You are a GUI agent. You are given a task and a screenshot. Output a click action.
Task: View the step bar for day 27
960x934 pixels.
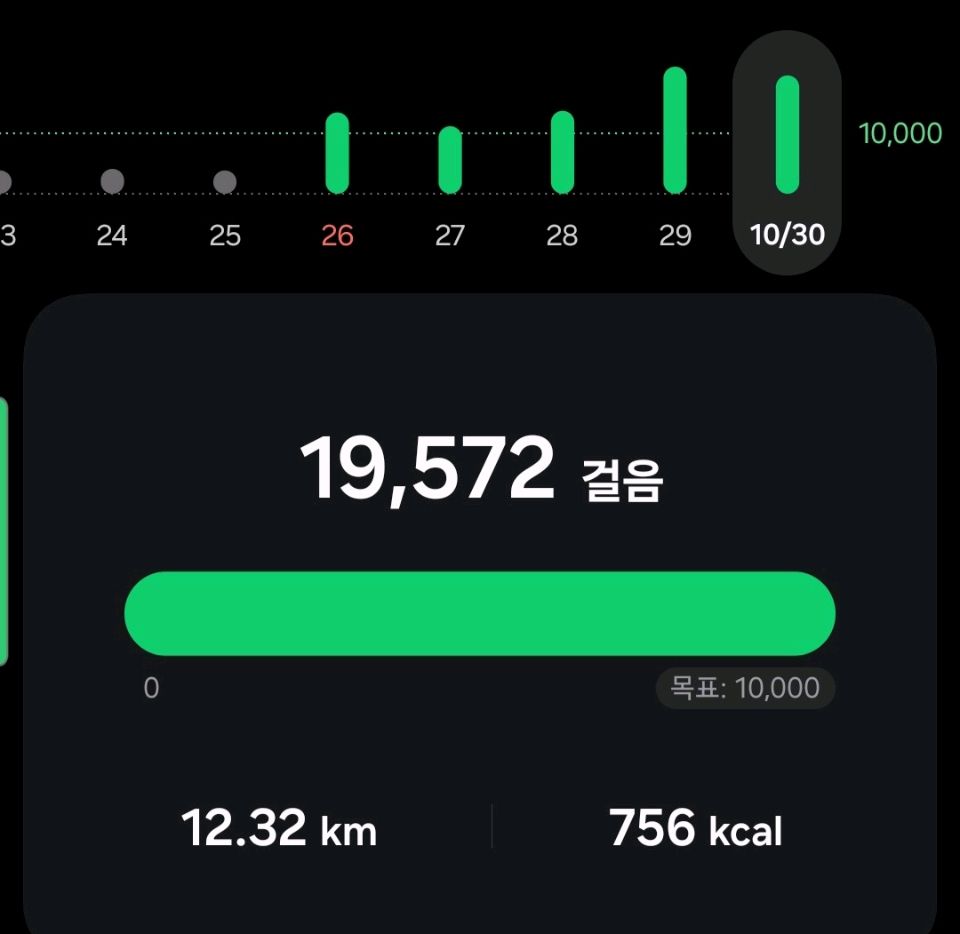click(x=450, y=160)
